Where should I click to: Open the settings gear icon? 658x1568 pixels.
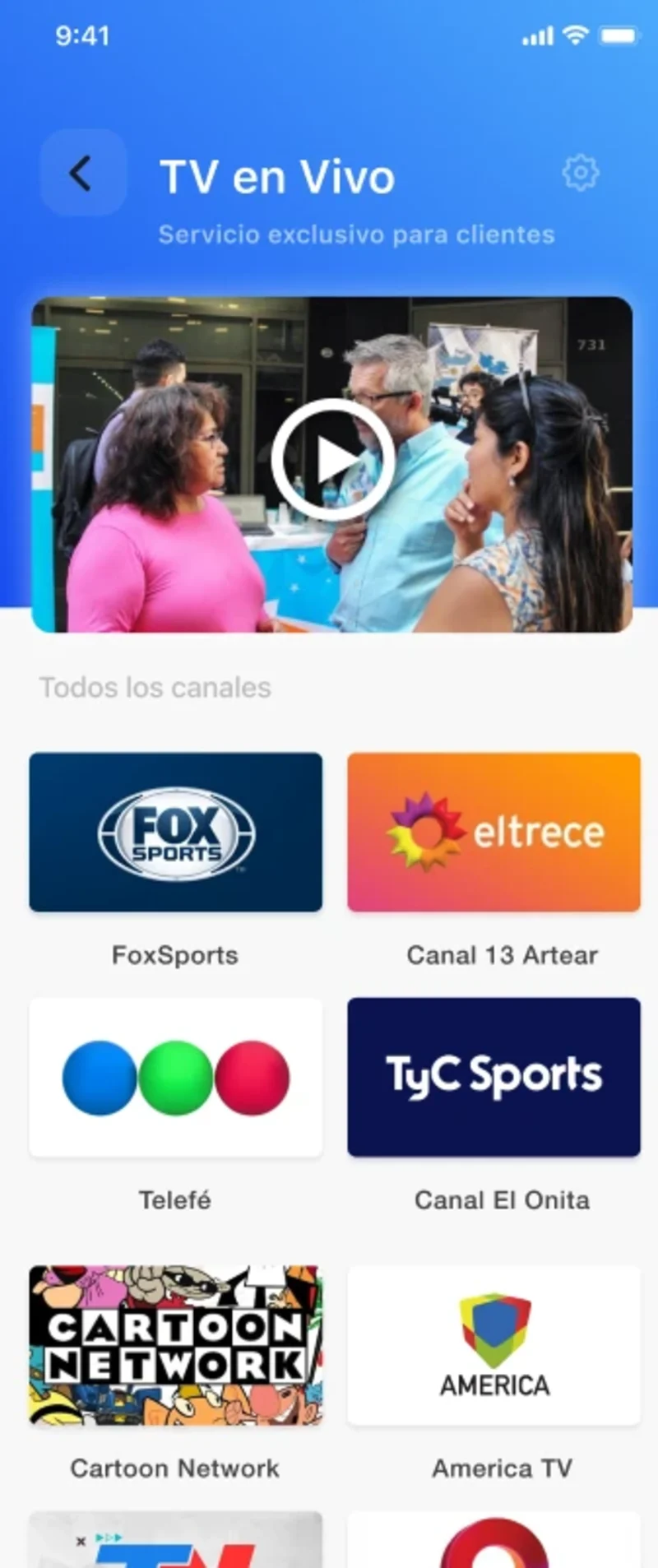coord(581,173)
